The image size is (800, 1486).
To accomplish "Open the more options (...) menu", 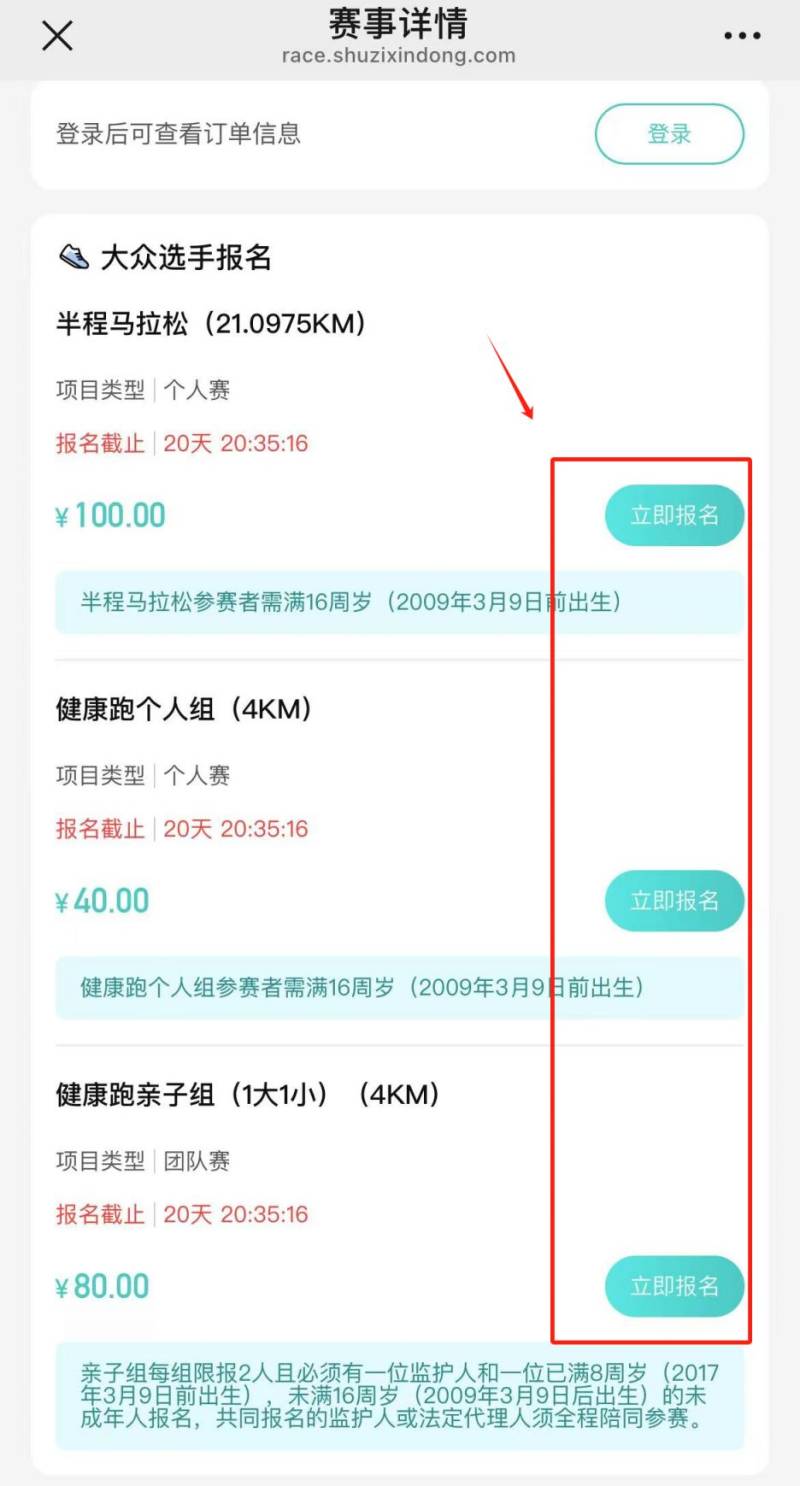I will tap(741, 36).
